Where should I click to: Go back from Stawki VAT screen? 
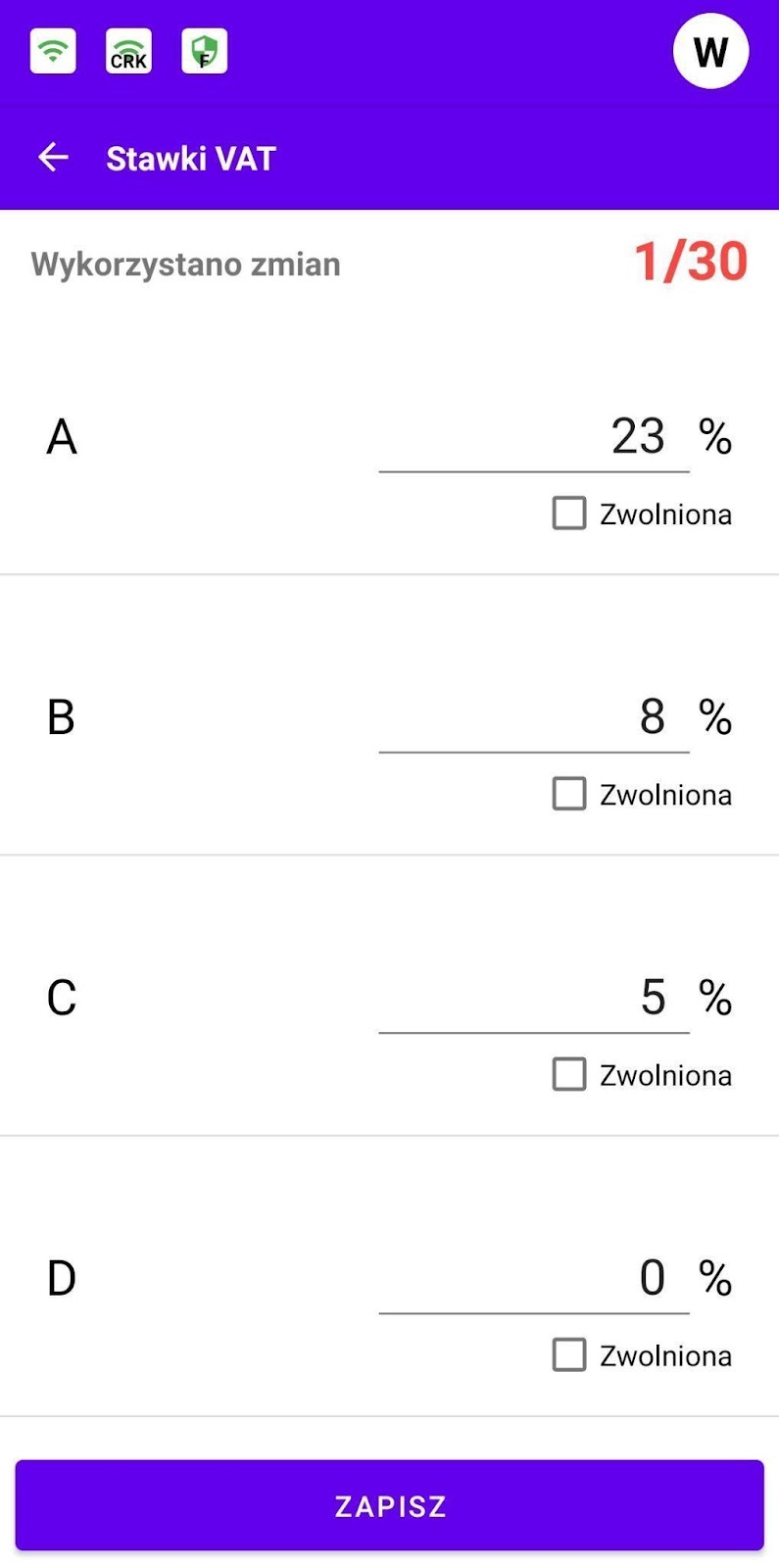[53, 158]
